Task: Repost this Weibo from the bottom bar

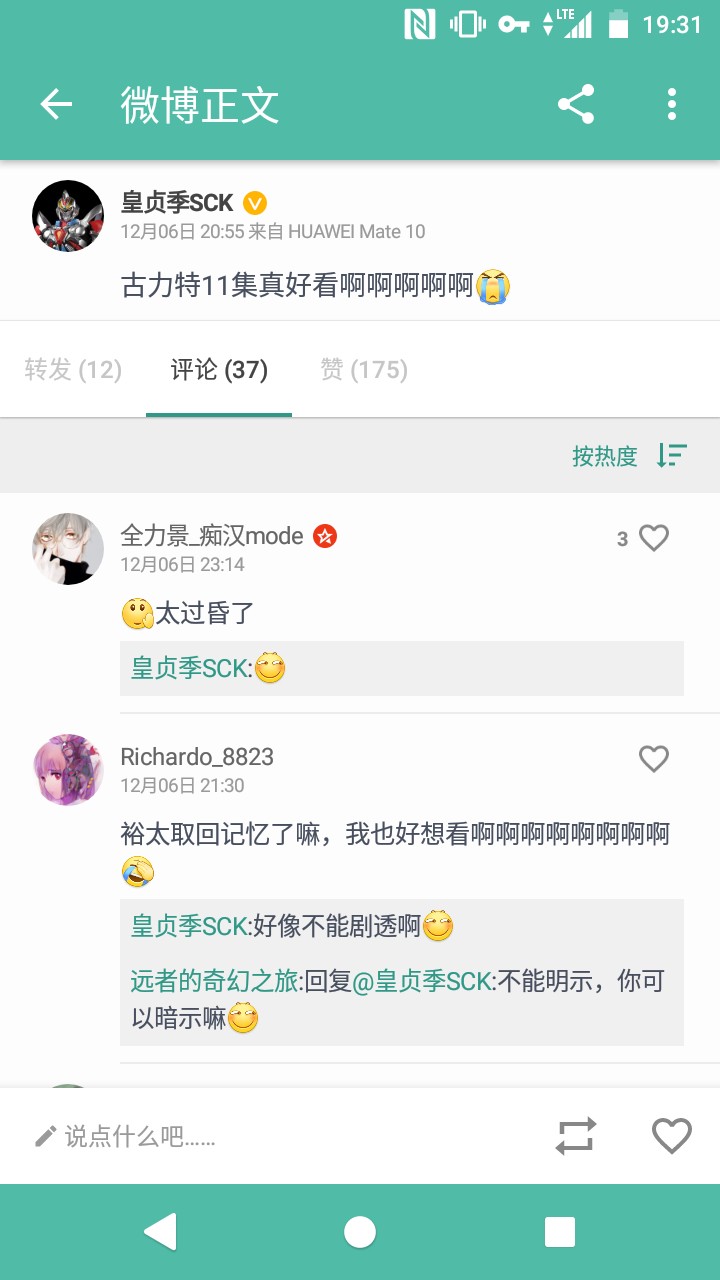Action: tap(576, 1136)
